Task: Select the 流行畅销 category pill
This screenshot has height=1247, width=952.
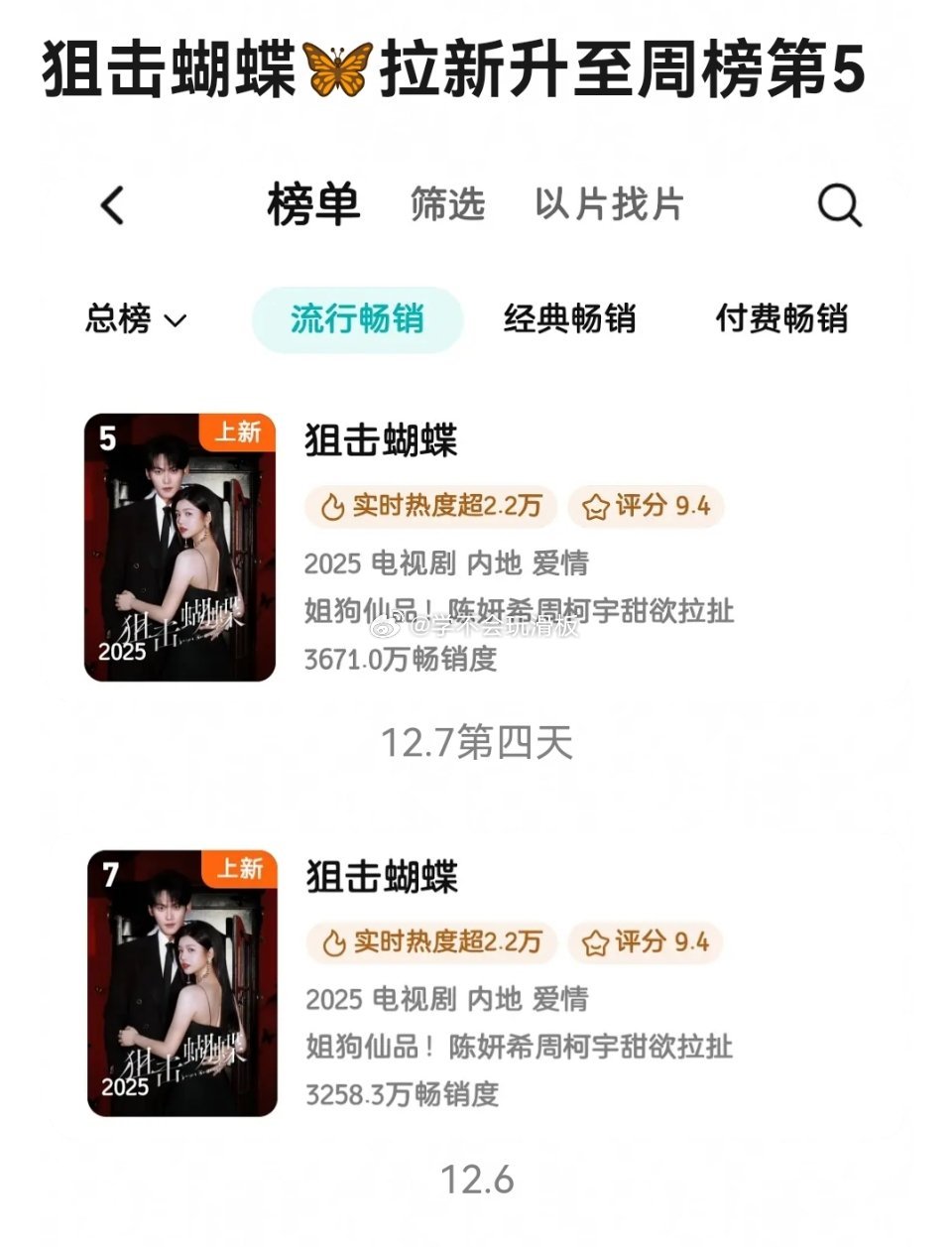Action: 358,319
